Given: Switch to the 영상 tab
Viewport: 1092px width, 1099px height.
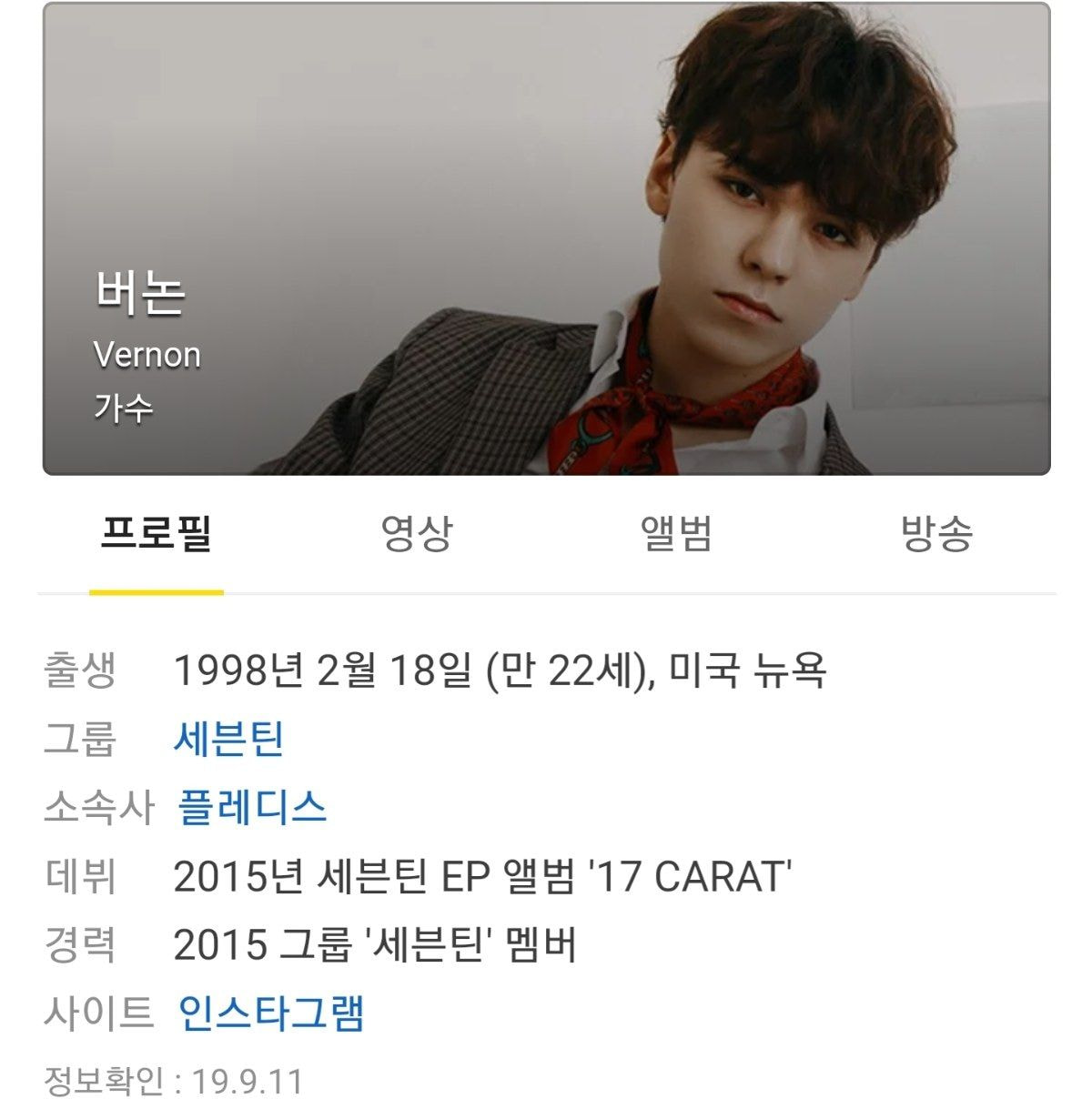Looking at the screenshot, I should 416,534.
